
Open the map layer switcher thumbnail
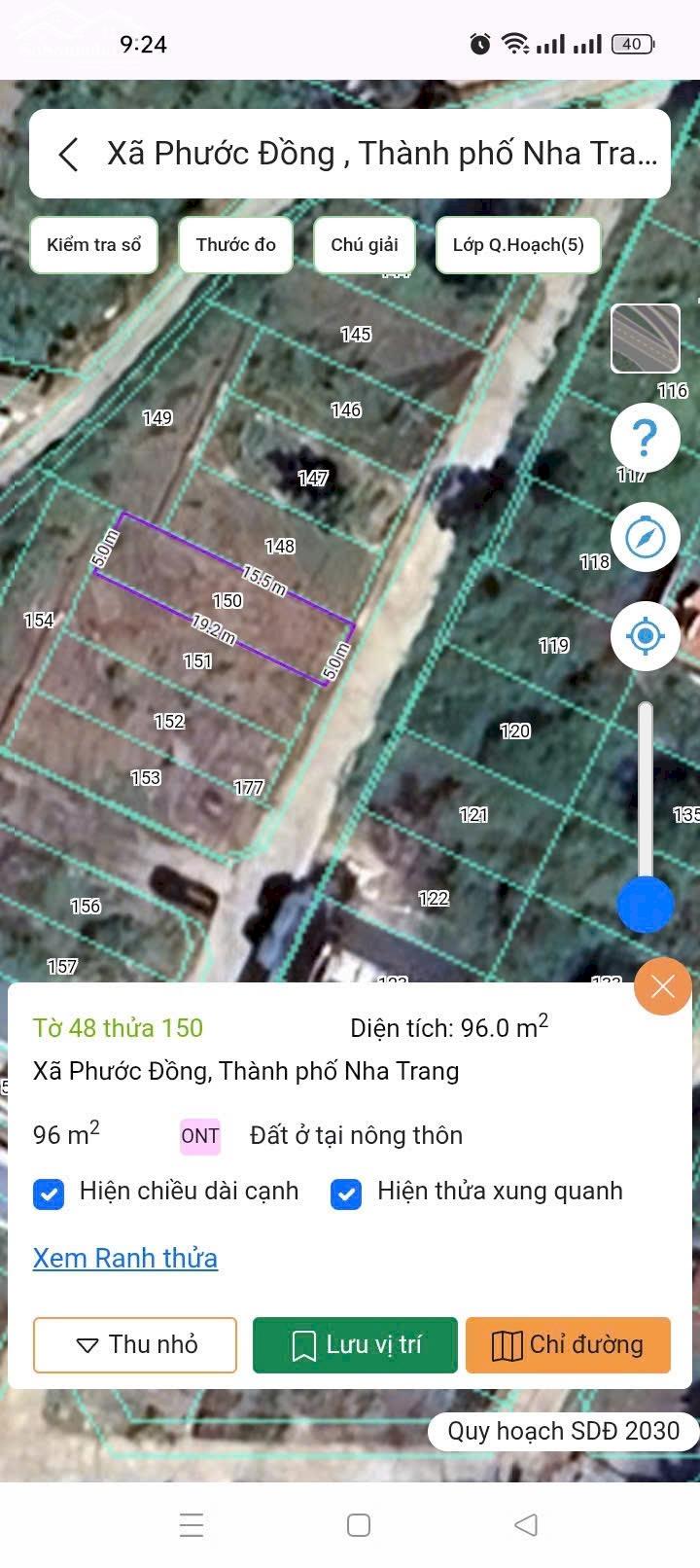click(645, 339)
